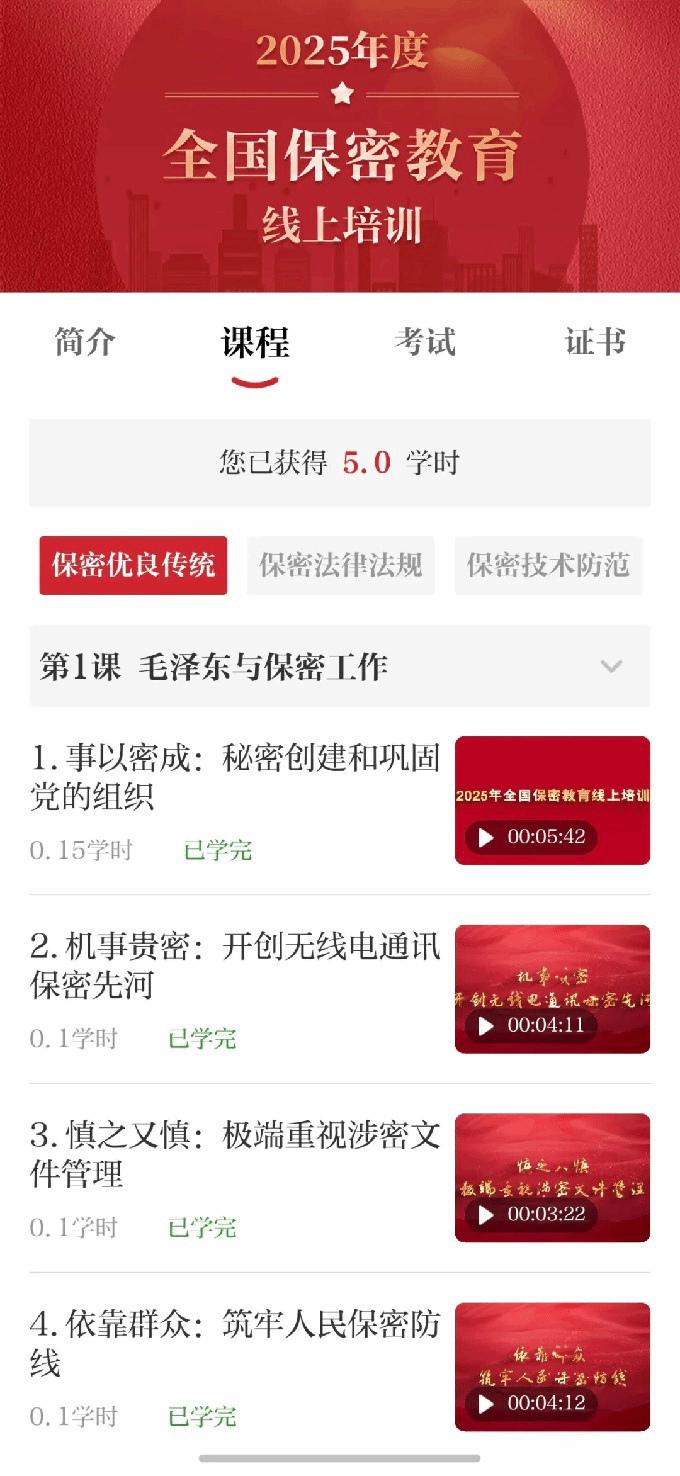Show 保密法律法规 courses
Image resolution: width=680 pixels, height=1476 pixels.
(x=341, y=565)
